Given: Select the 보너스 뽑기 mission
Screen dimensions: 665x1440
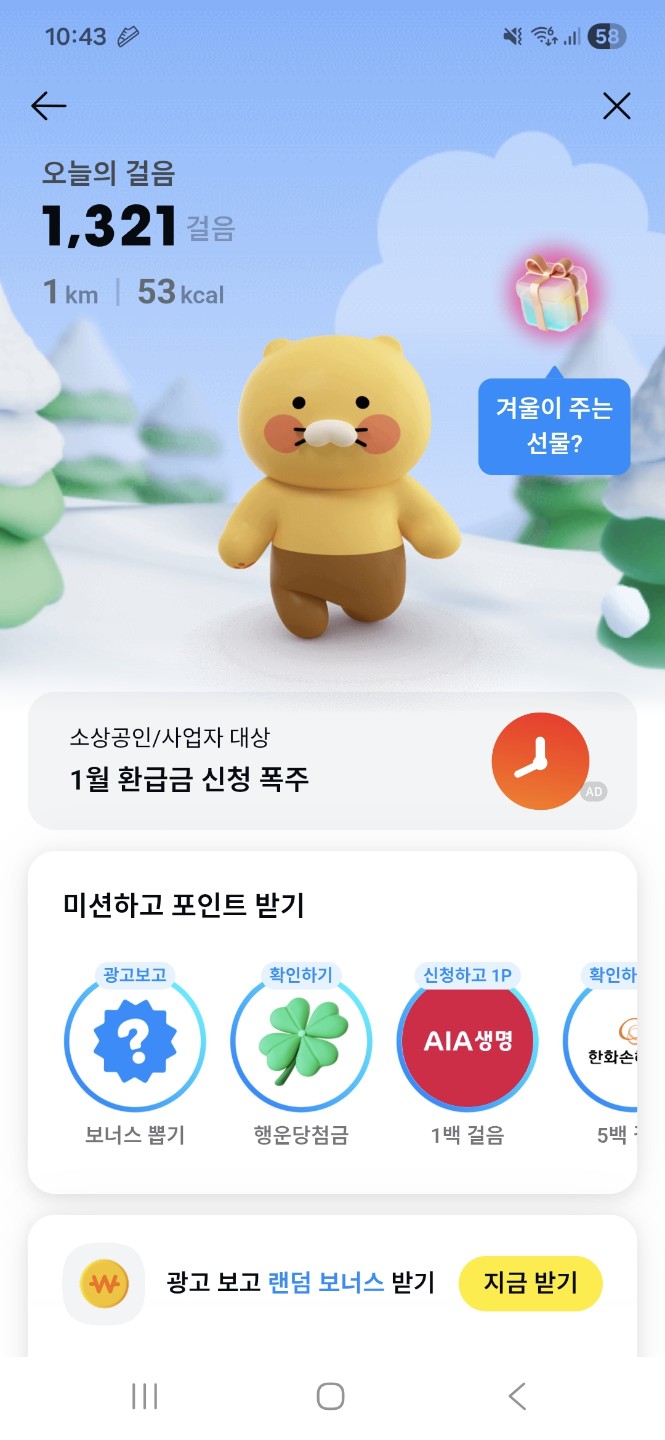Looking at the screenshot, I should (x=135, y=1045).
